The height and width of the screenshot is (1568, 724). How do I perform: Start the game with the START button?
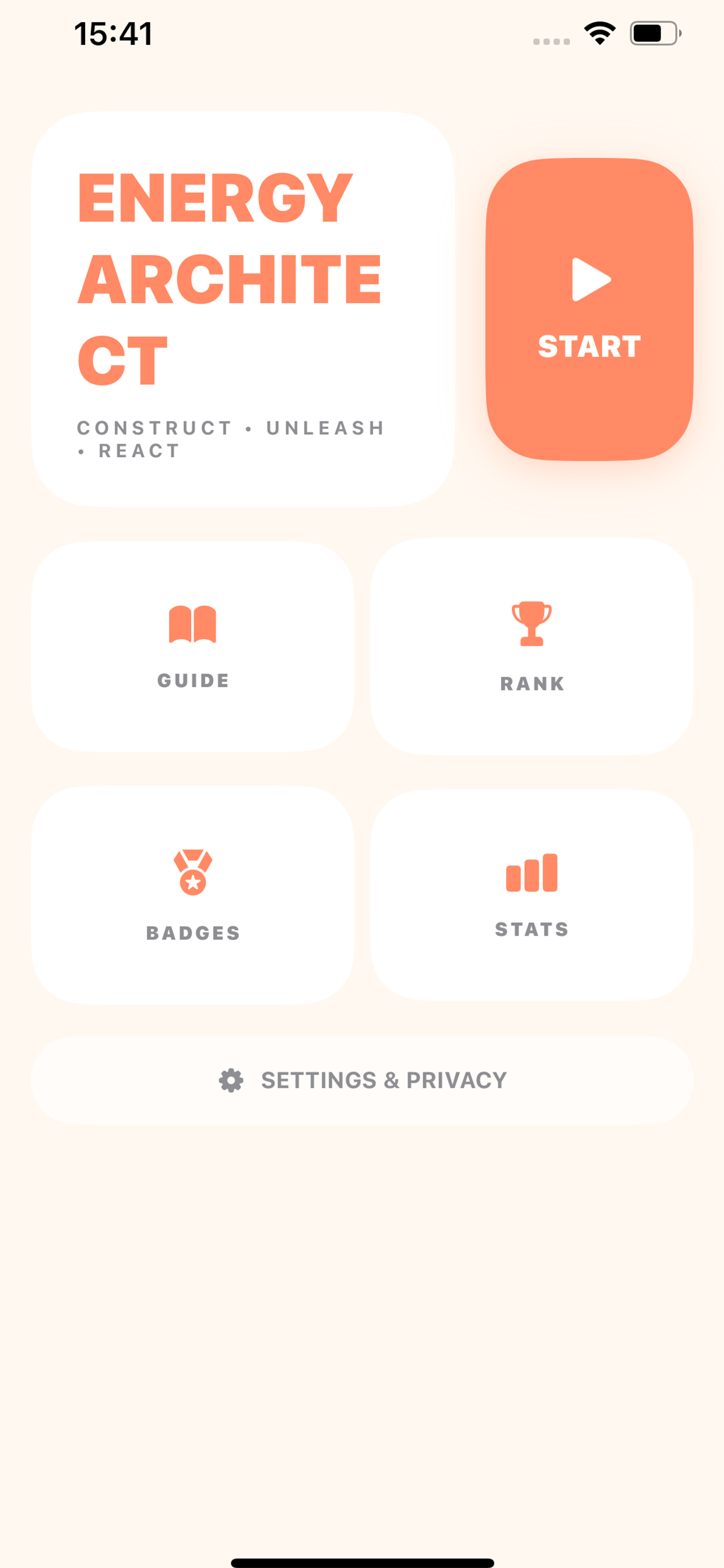(589, 309)
